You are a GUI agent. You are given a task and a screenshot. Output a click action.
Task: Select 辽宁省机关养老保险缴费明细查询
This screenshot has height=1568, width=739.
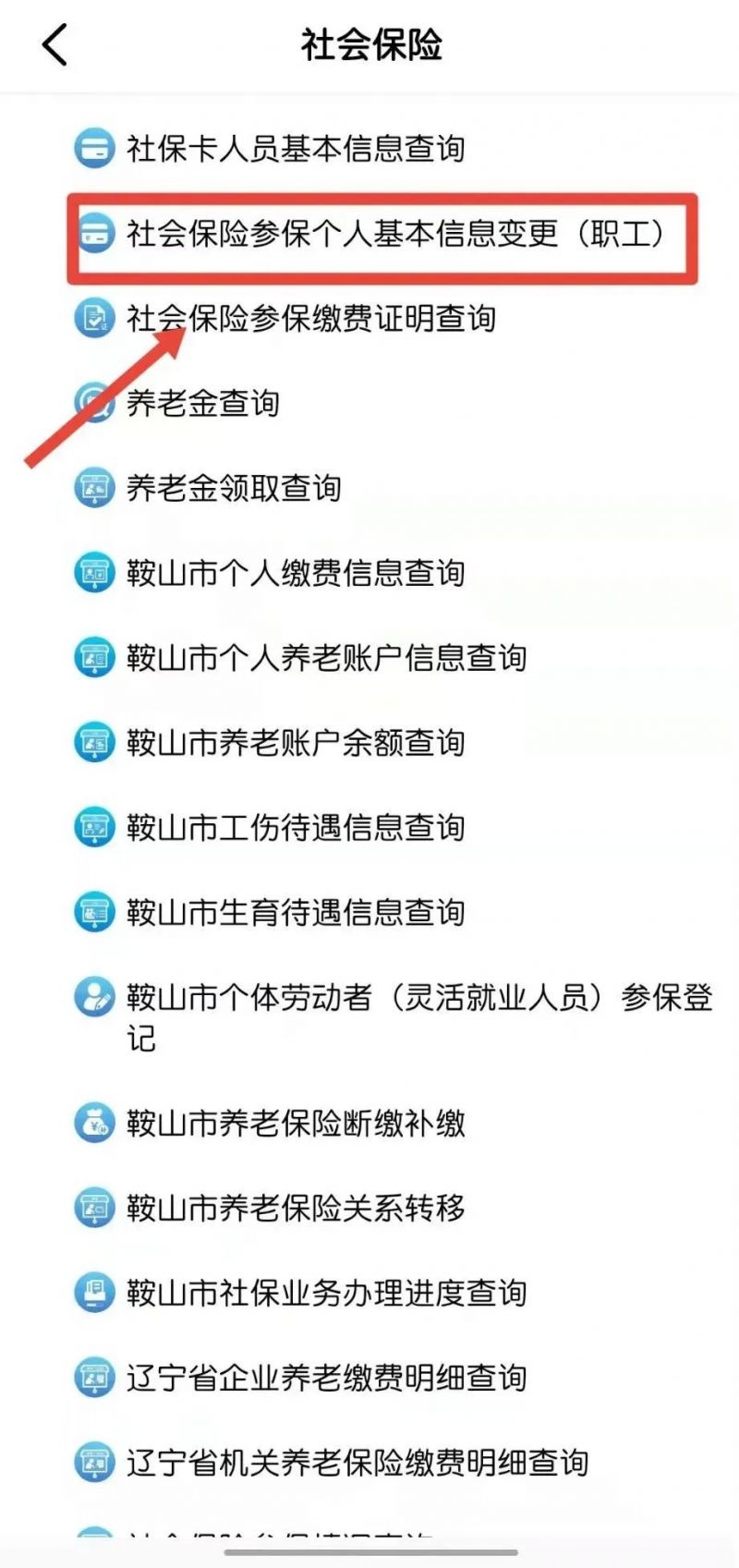357,1463
